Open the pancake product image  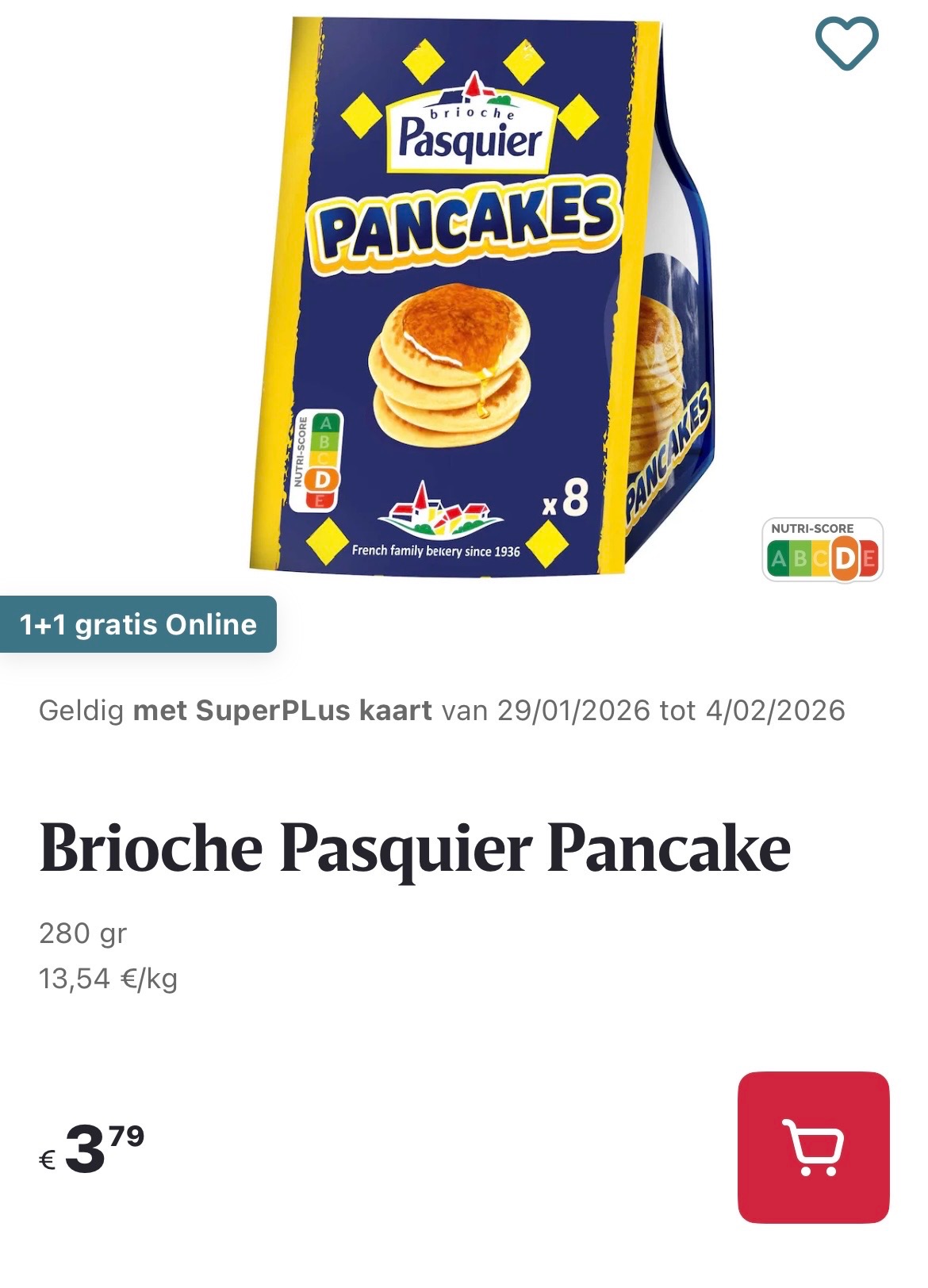point(476,293)
